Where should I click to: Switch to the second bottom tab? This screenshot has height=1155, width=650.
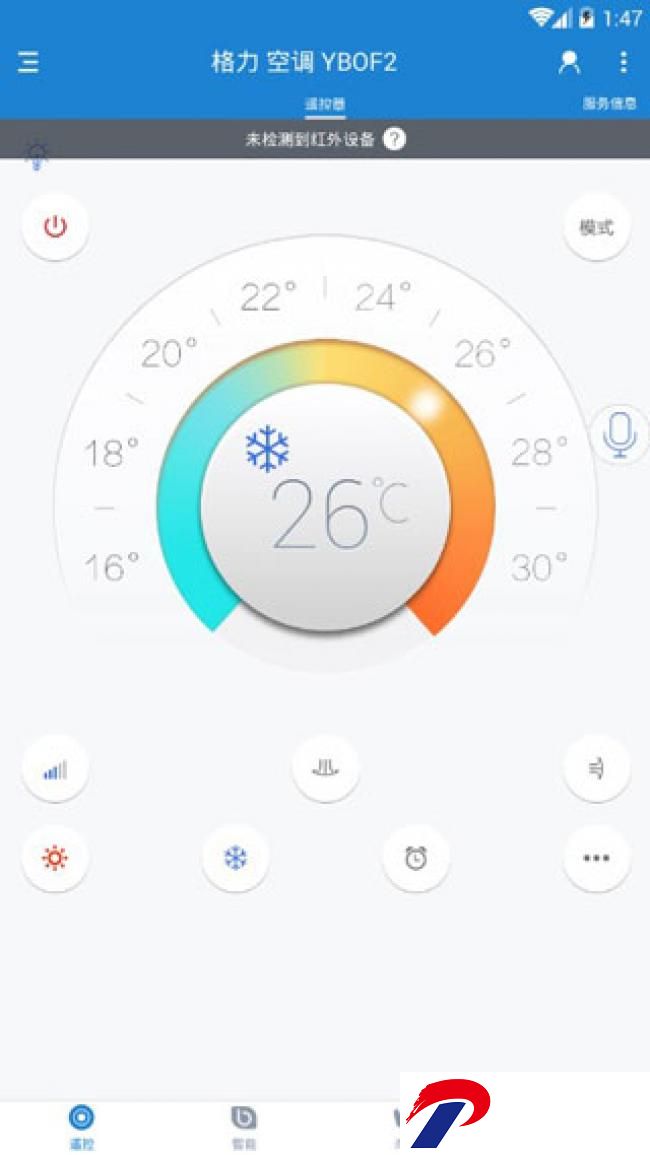tap(243, 1125)
